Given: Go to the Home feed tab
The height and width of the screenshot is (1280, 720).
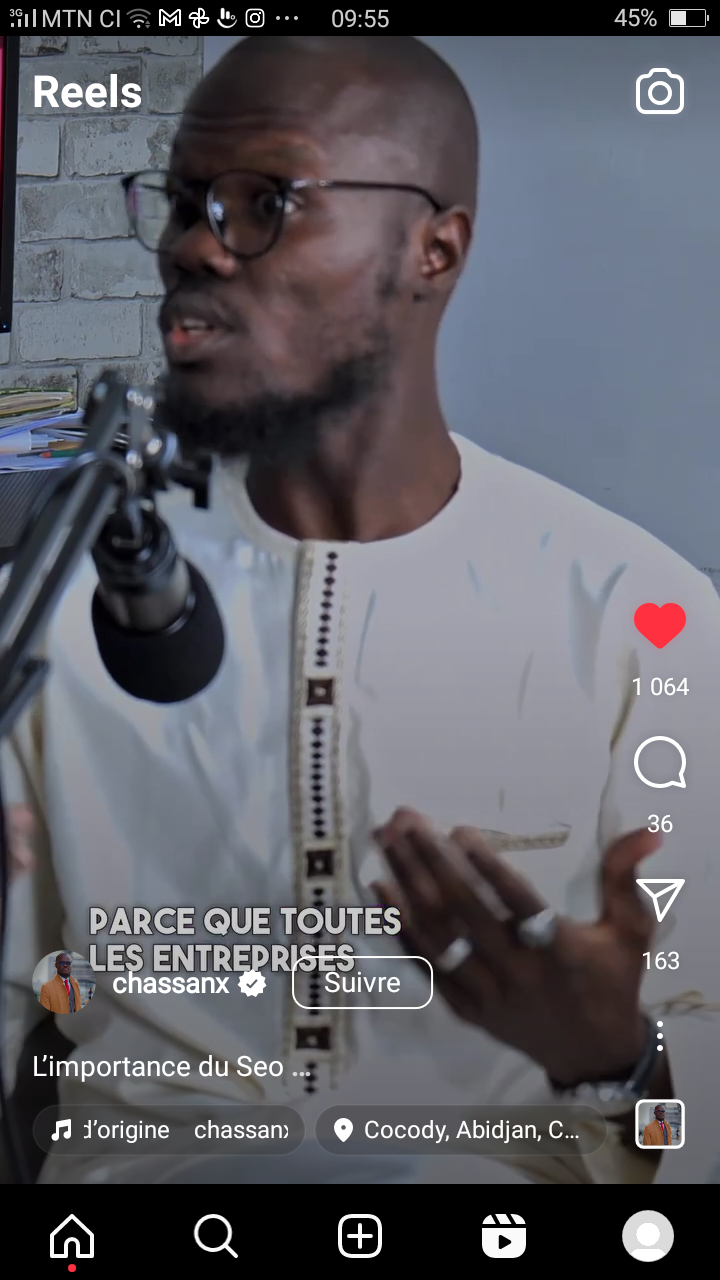Looking at the screenshot, I should tap(72, 1237).
